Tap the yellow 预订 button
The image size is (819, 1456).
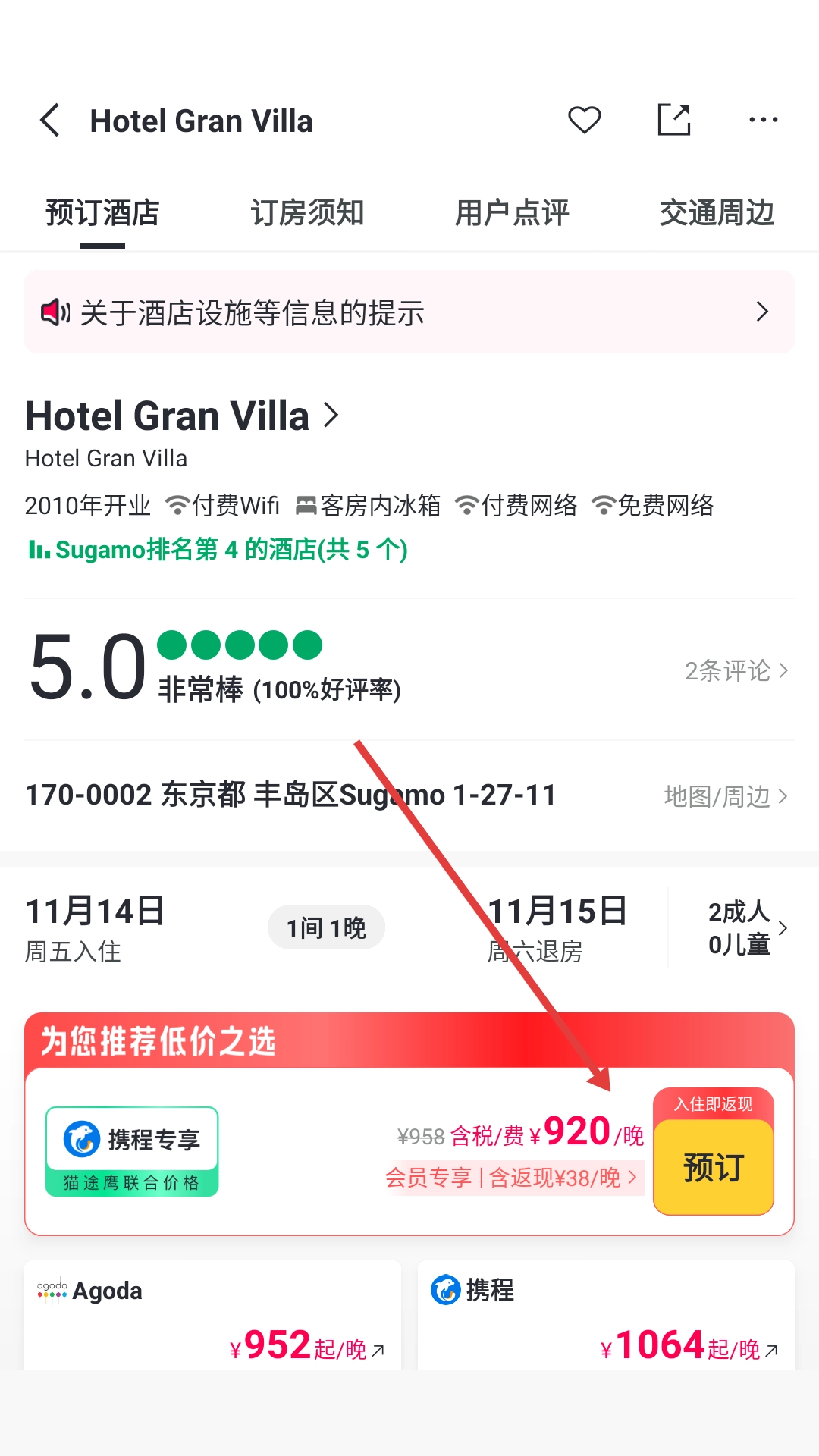click(713, 1167)
